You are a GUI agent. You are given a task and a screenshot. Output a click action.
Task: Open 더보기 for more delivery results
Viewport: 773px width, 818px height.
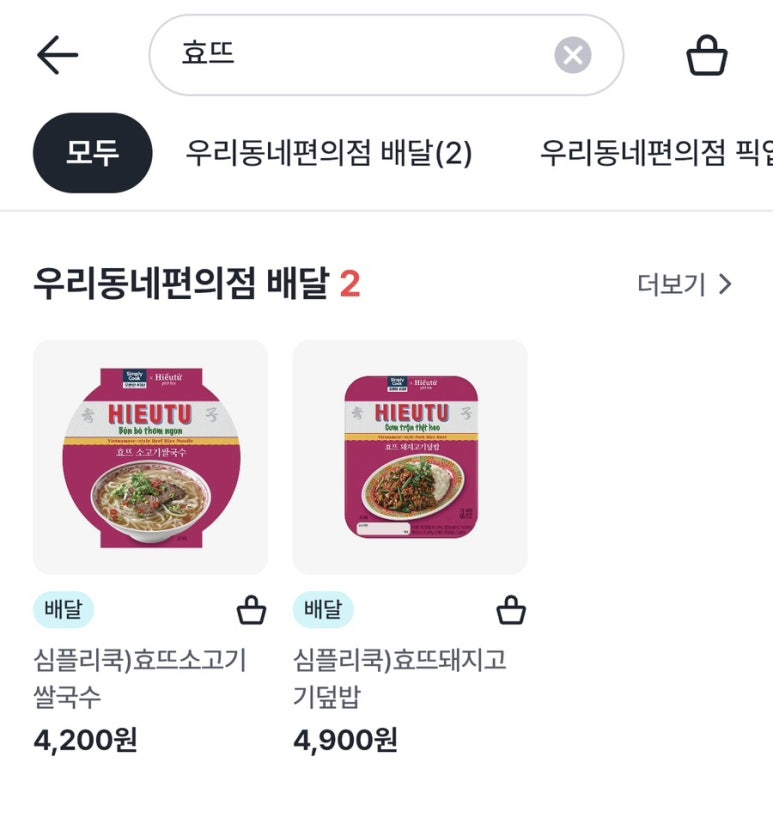tap(685, 284)
